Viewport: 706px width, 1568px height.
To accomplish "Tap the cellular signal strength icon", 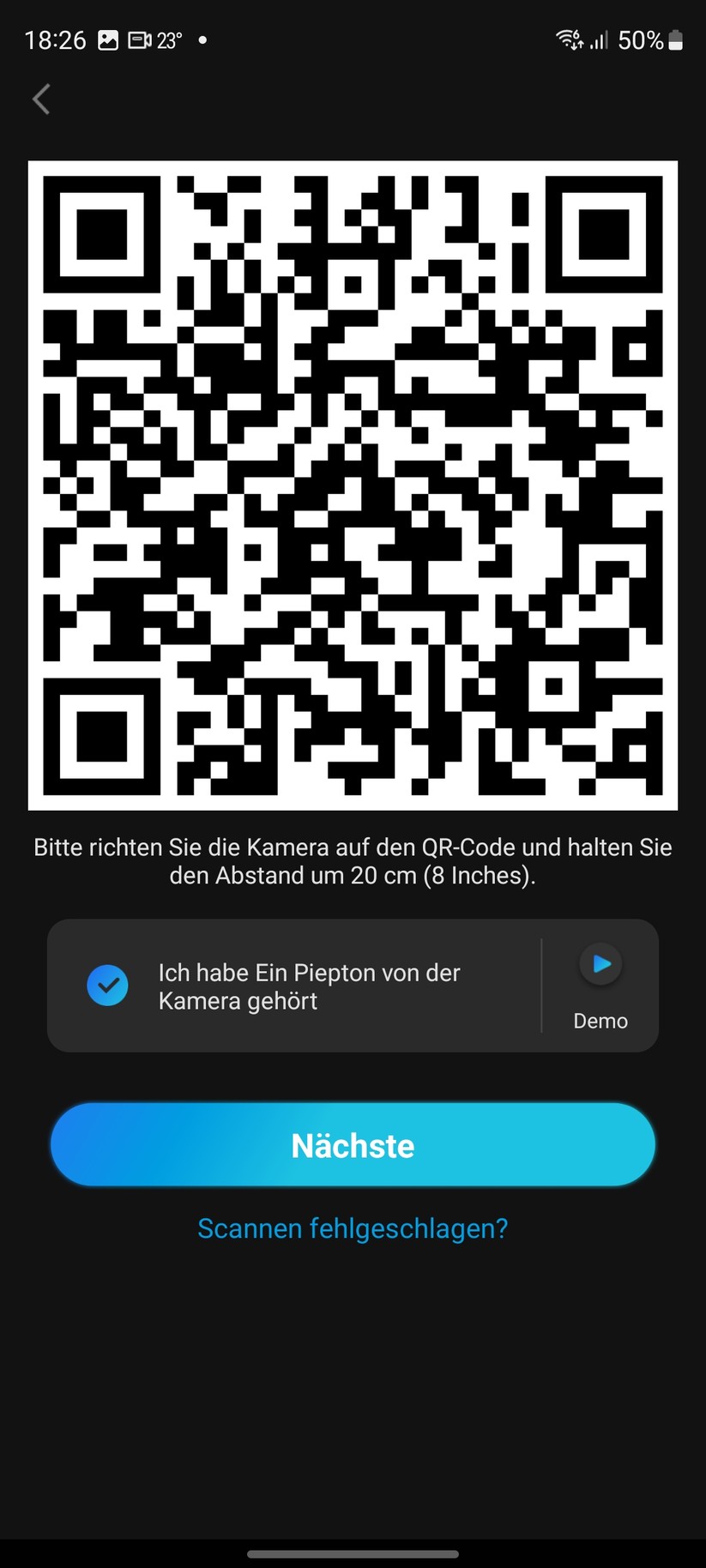I will (x=600, y=39).
